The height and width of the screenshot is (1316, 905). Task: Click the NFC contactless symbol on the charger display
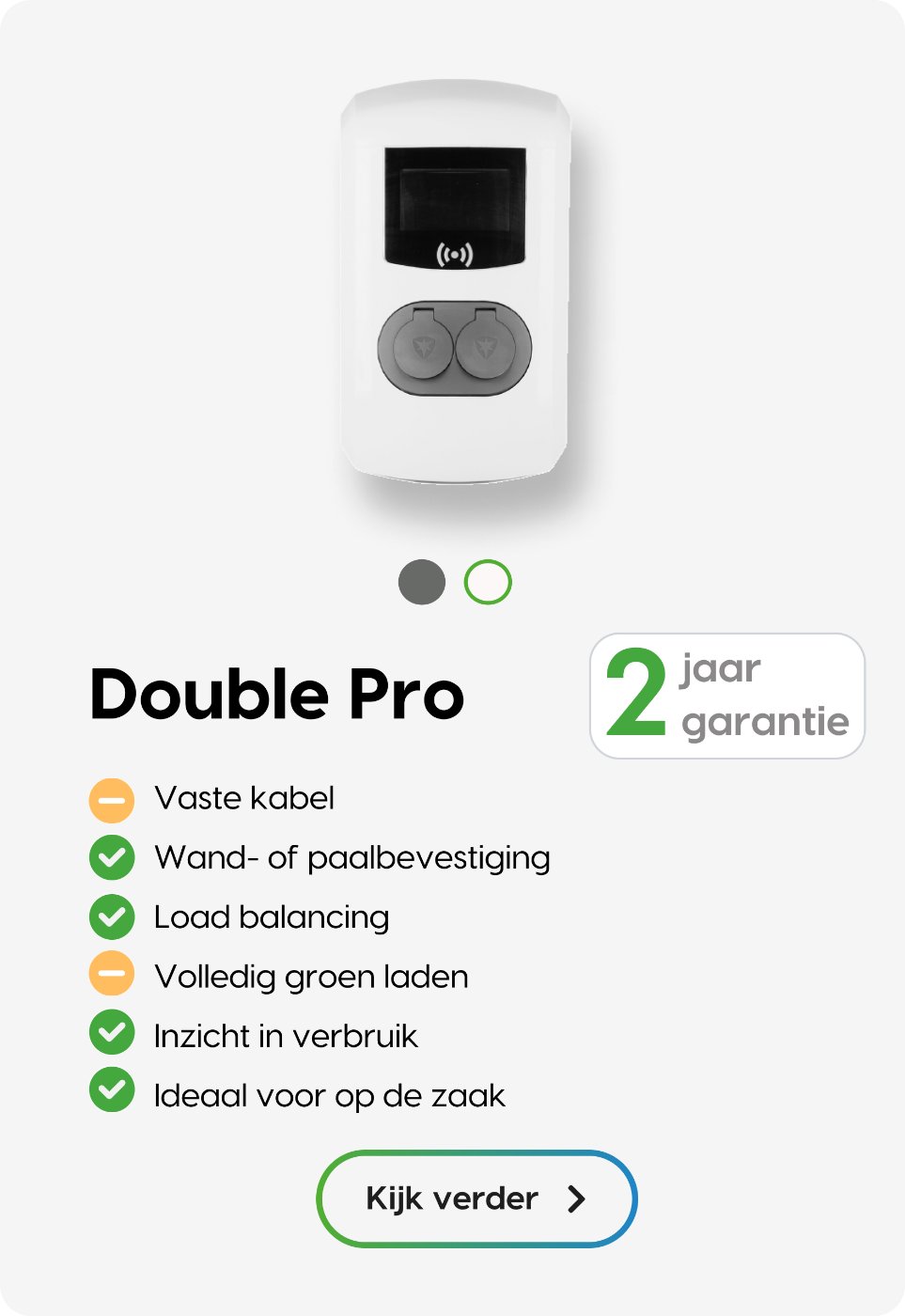(454, 252)
